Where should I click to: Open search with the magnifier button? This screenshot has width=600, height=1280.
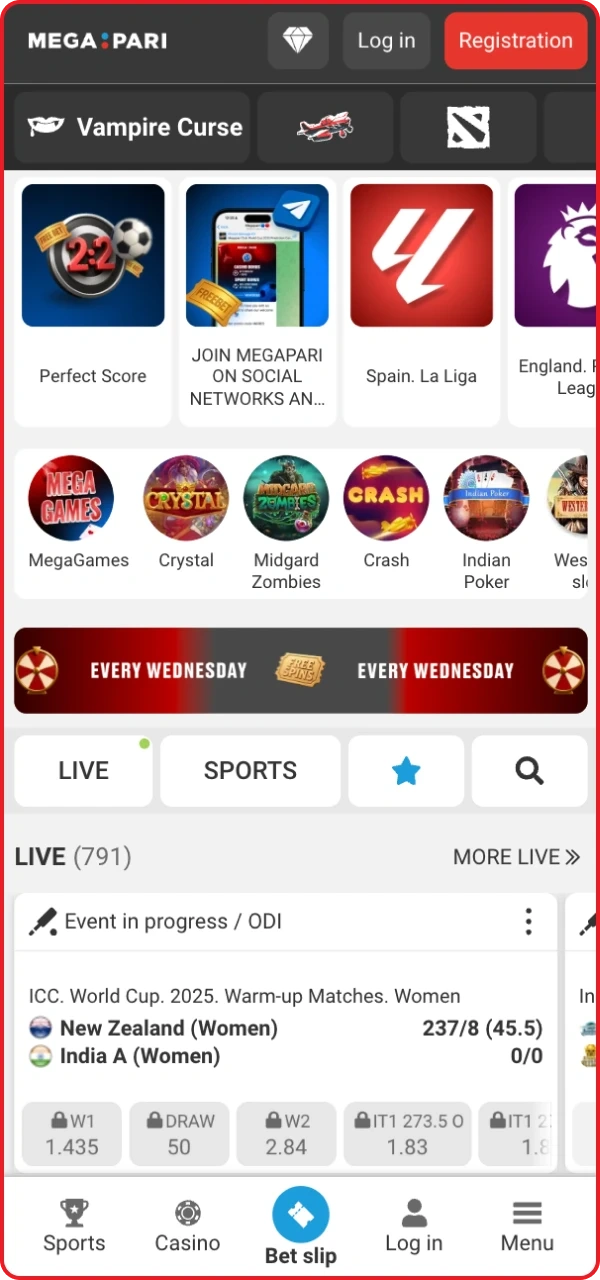[x=529, y=770]
